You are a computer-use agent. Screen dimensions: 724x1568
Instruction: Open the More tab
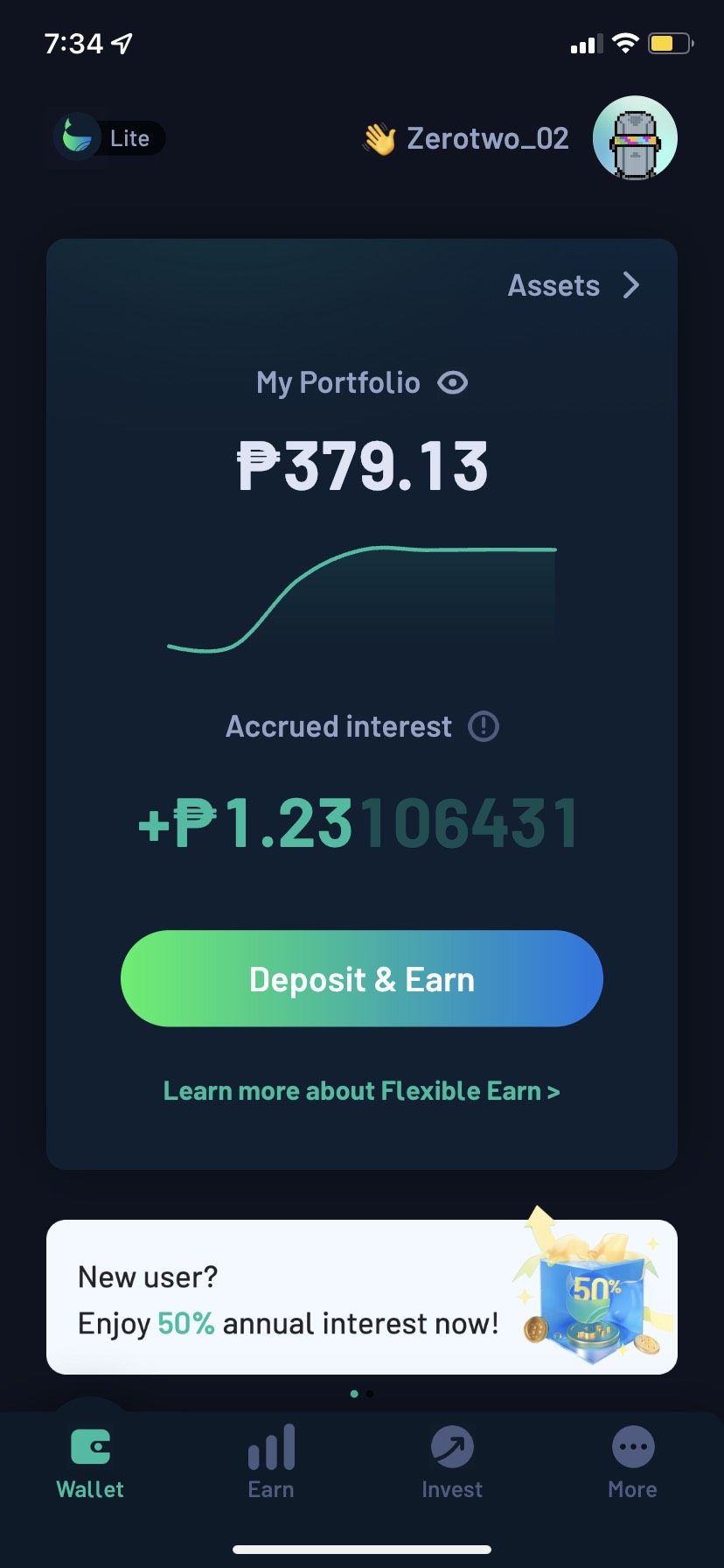pyautogui.click(x=632, y=1461)
